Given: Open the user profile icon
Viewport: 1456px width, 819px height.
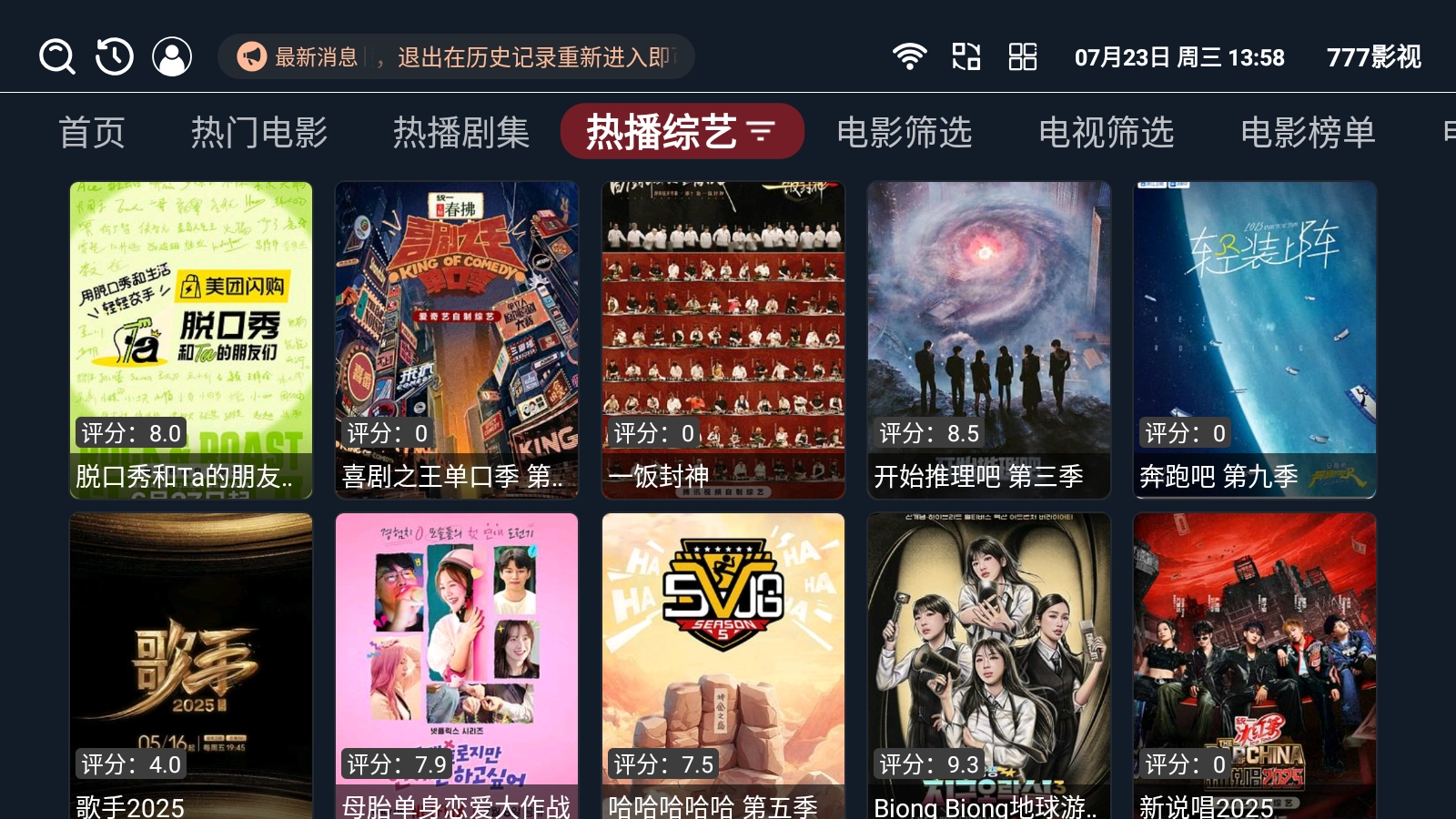Looking at the screenshot, I should [172, 57].
